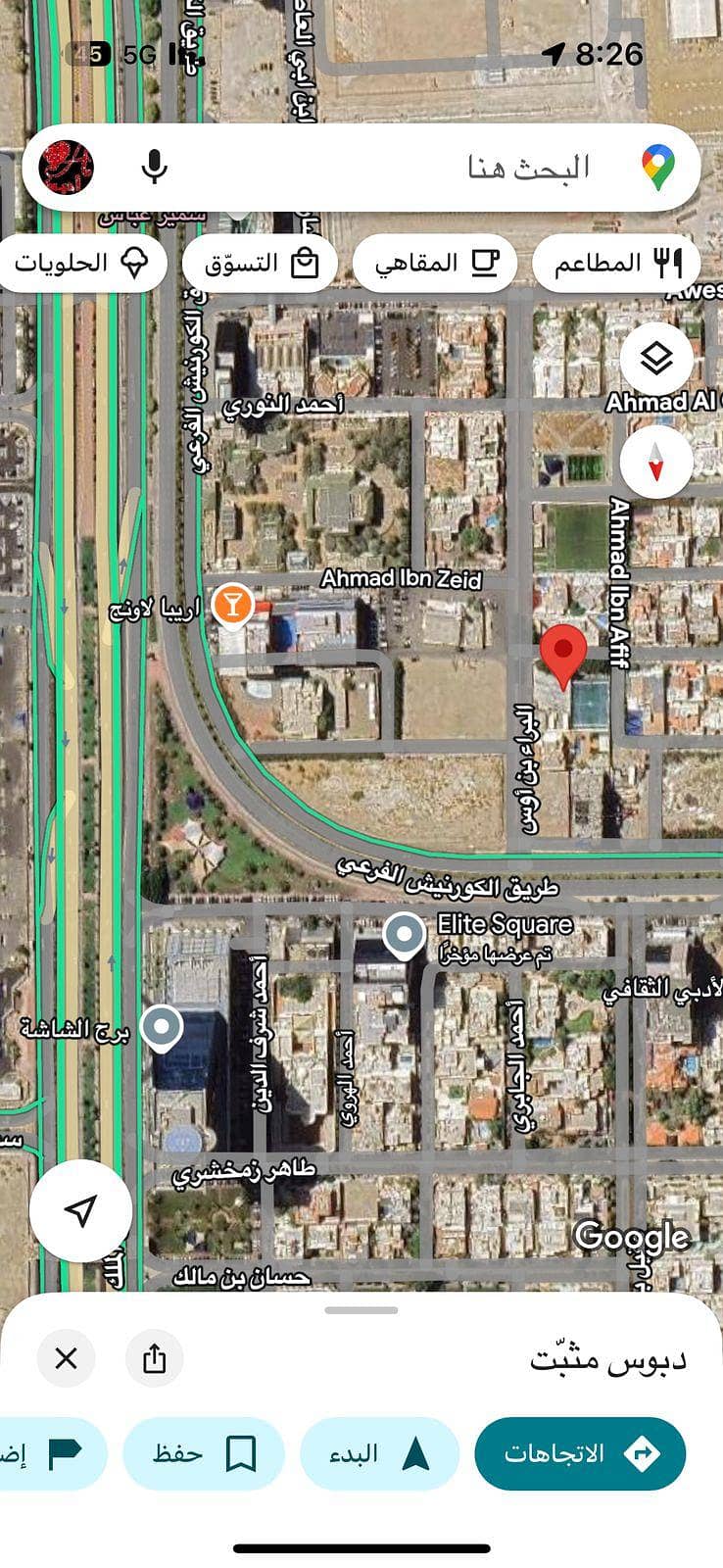Open the Elite Square place marker
The height and width of the screenshot is (1568, 723).
tap(404, 935)
